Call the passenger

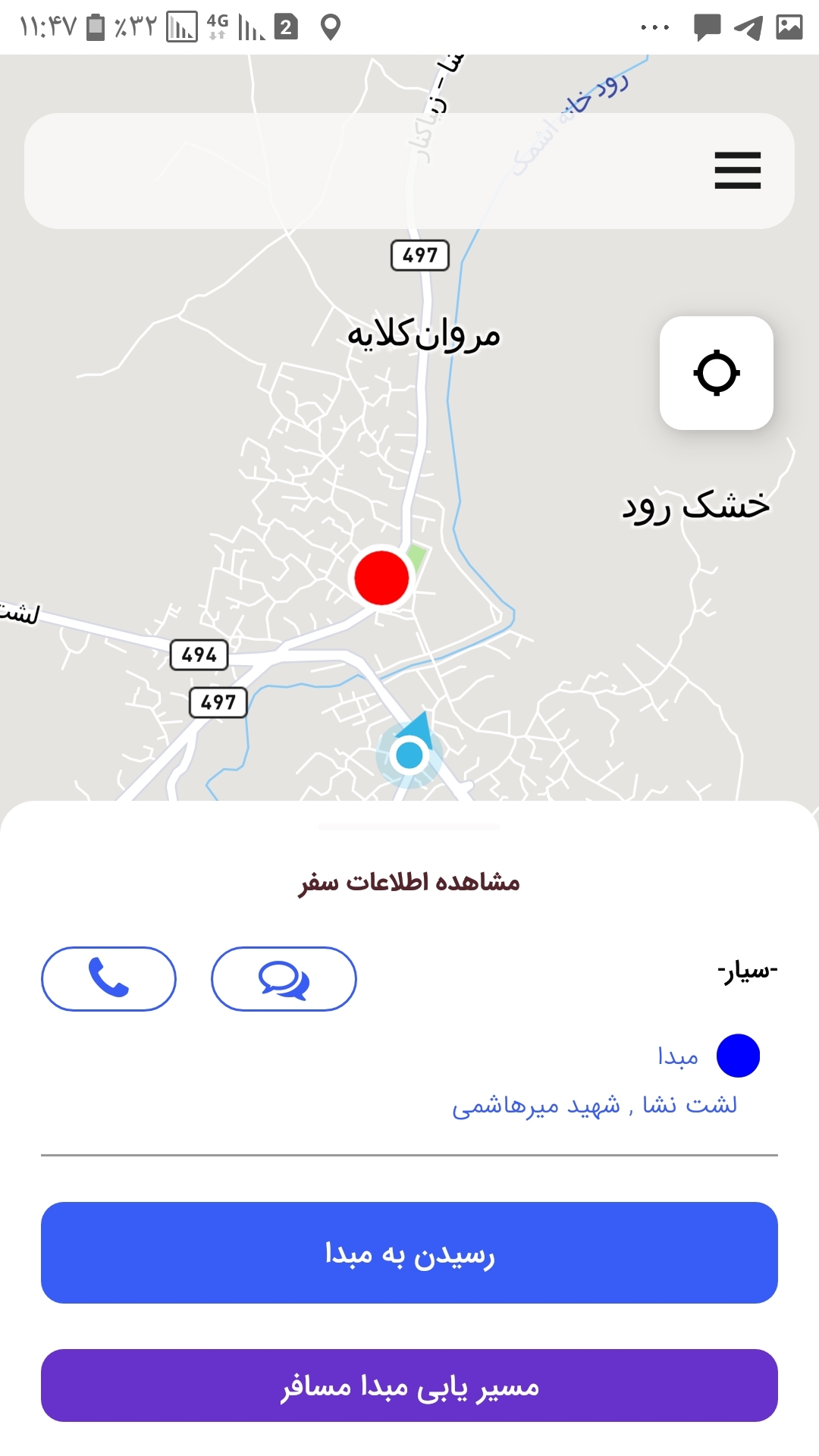point(108,978)
